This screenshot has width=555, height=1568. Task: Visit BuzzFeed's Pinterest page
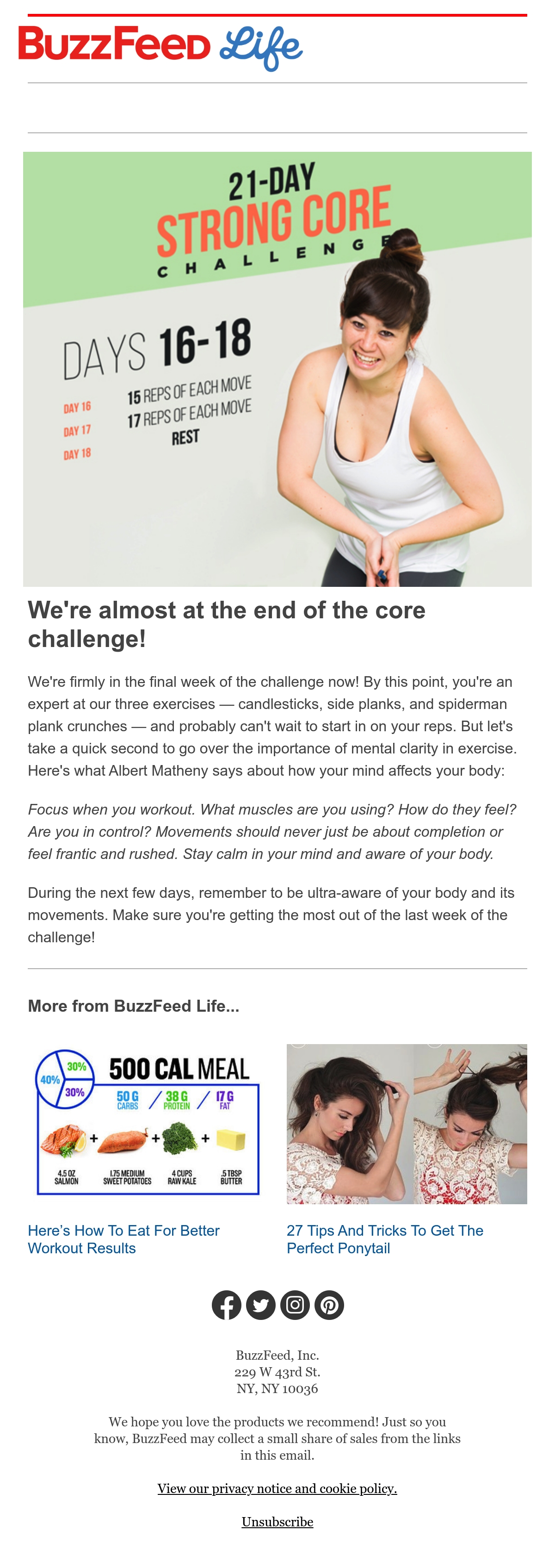[x=329, y=1305]
